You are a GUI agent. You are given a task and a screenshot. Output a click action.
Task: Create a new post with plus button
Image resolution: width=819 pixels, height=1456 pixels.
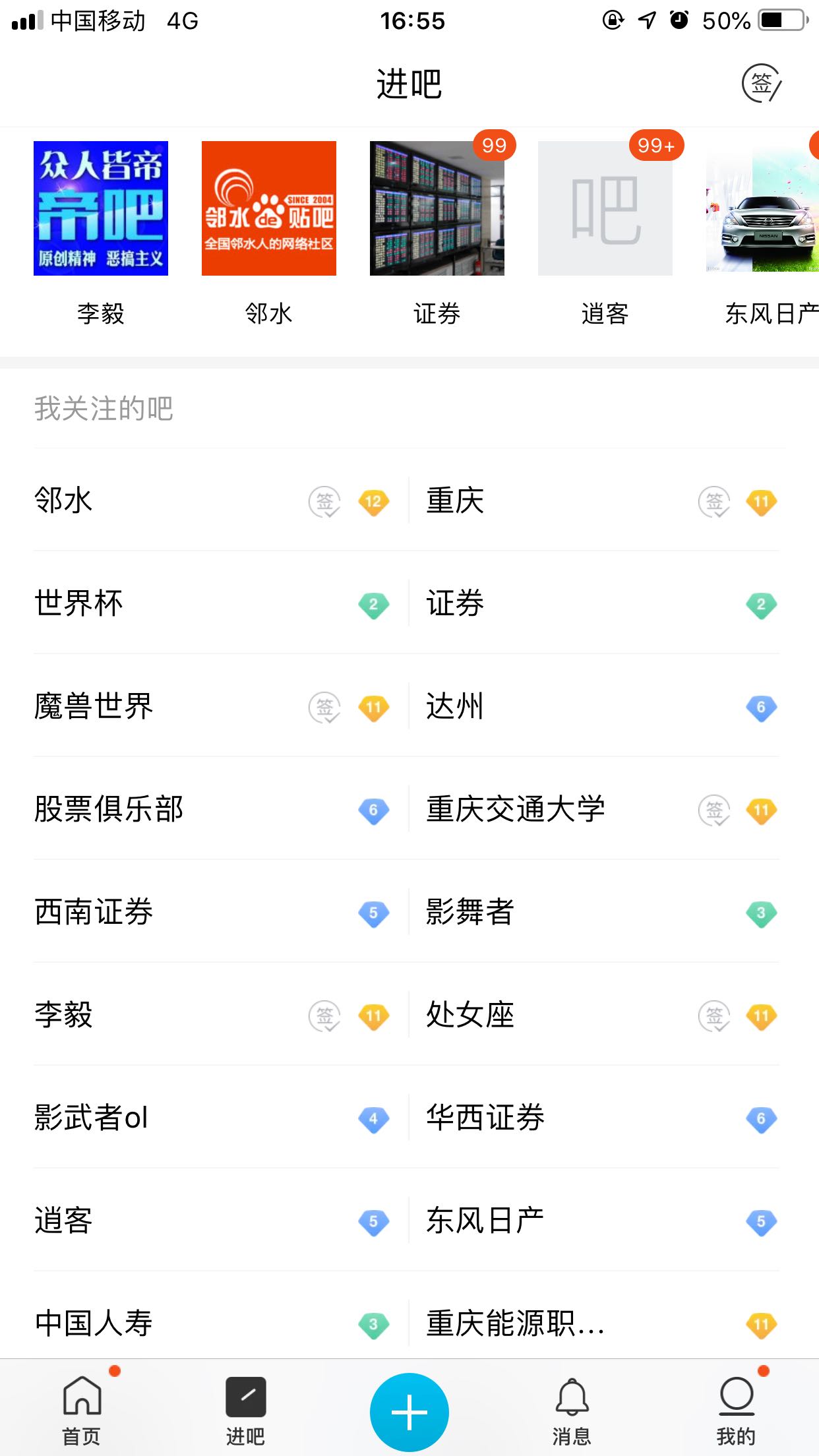click(x=409, y=1412)
